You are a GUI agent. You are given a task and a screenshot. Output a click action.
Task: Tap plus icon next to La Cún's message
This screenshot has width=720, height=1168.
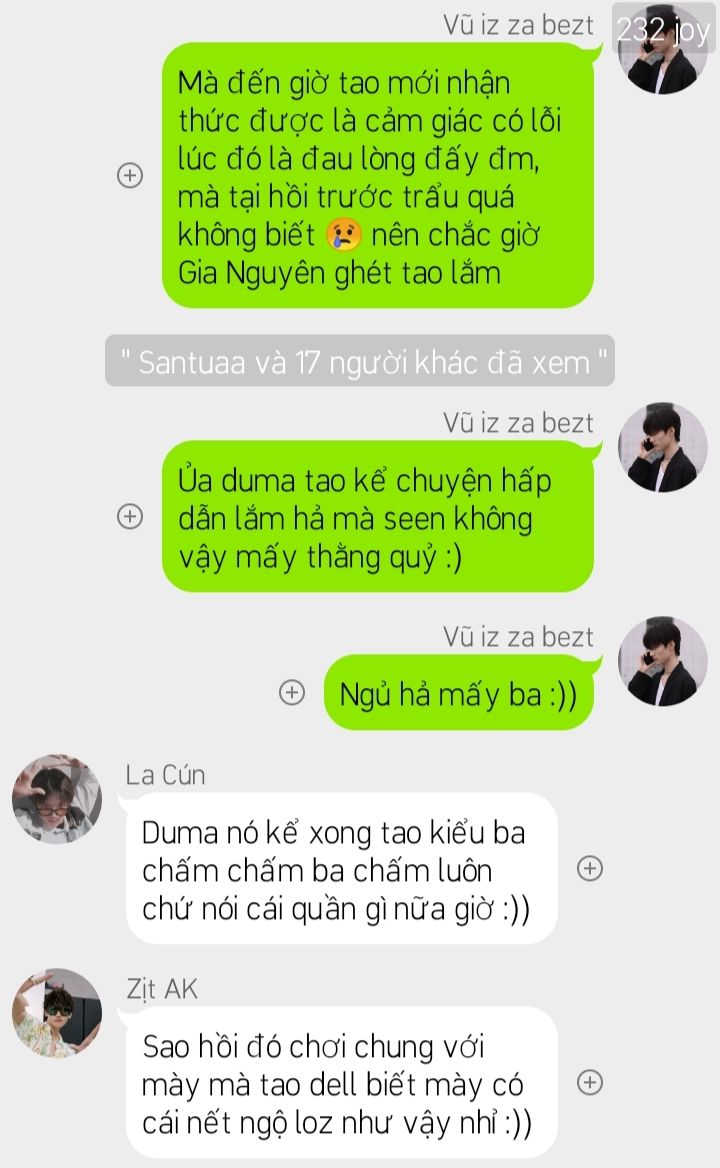click(x=590, y=869)
